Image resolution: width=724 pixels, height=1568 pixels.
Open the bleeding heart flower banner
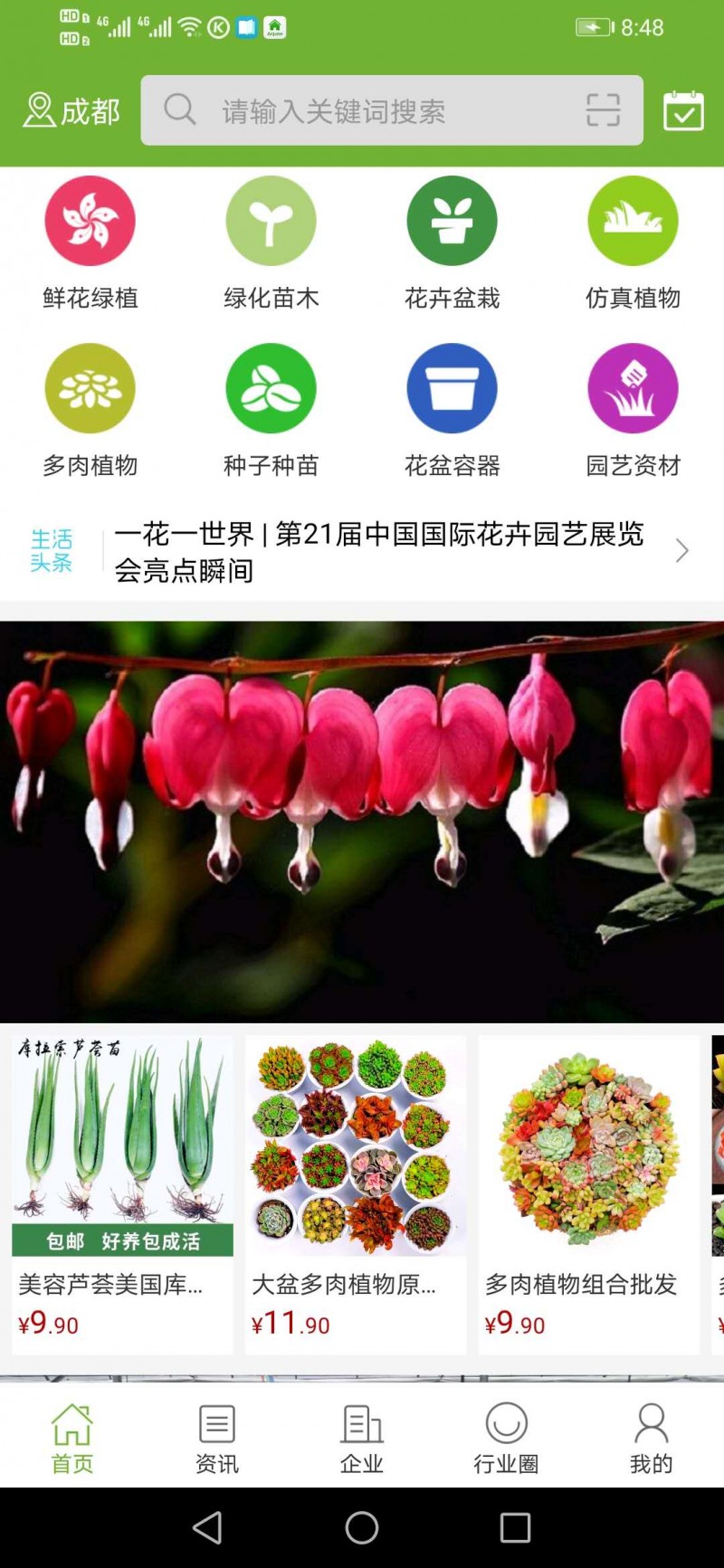[362, 821]
